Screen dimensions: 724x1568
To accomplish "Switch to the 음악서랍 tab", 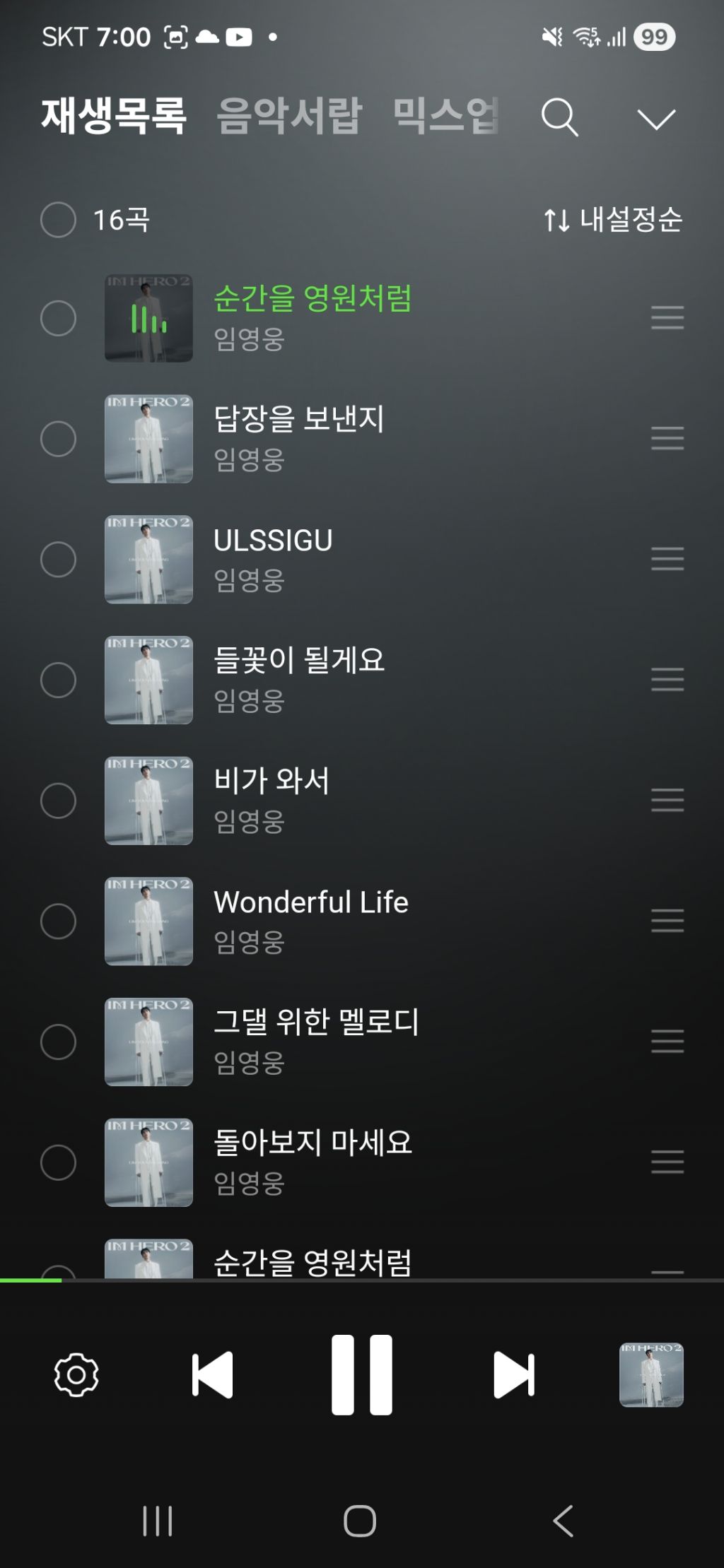I will [289, 116].
